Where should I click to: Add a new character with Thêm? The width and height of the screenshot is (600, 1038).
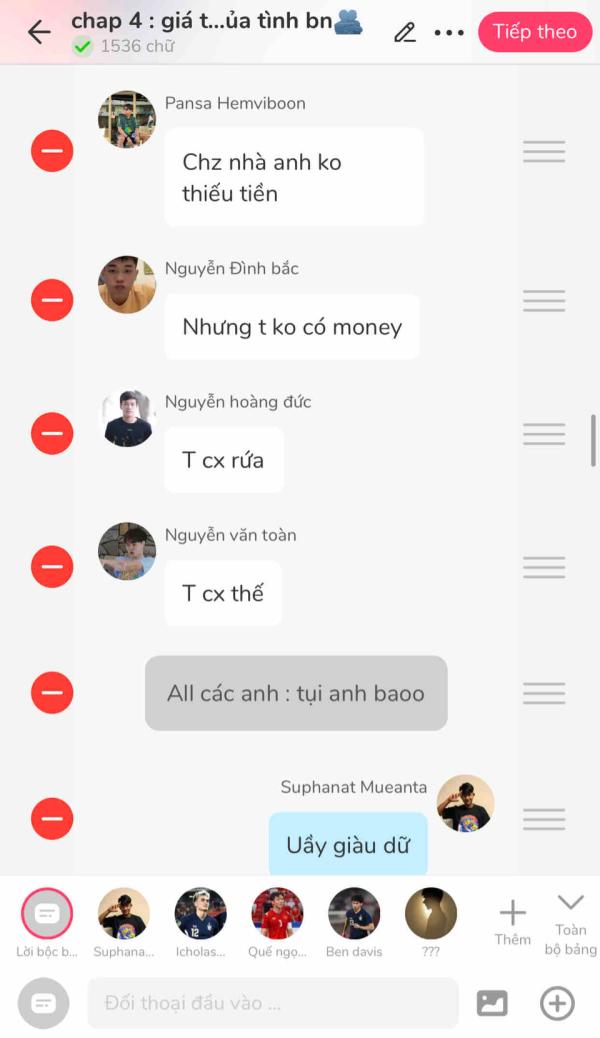[x=512, y=920]
